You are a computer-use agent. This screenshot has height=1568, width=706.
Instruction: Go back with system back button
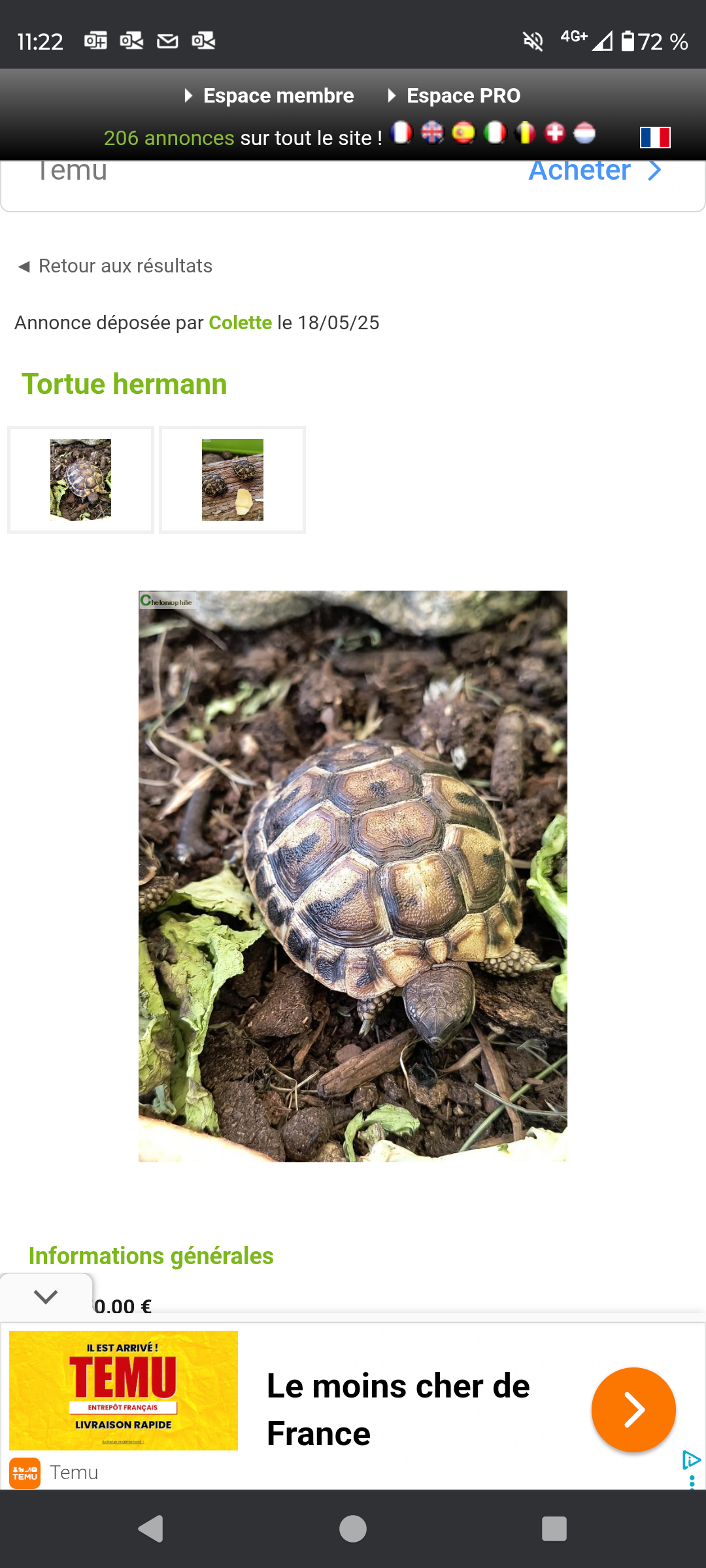tap(152, 1529)
